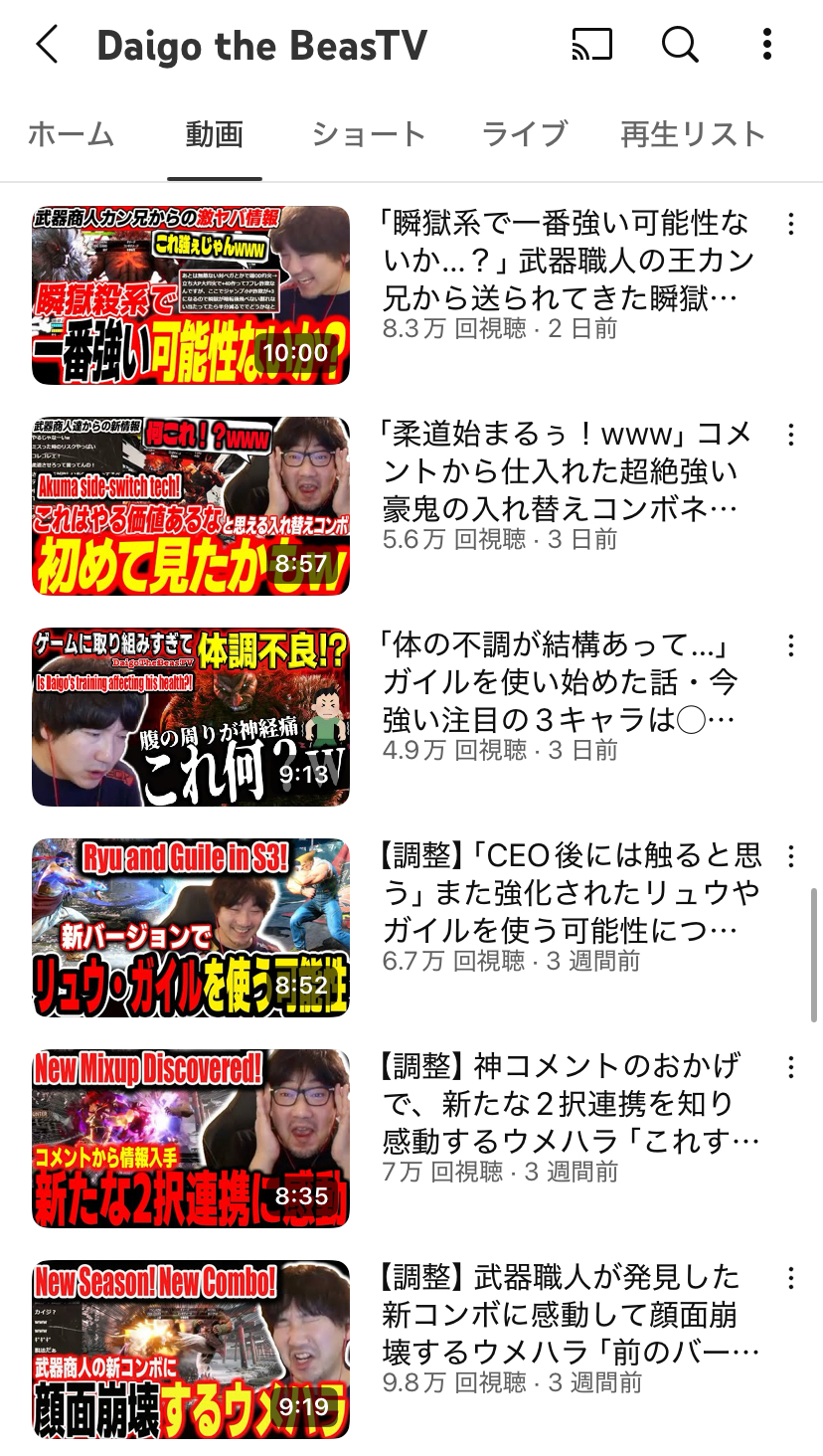Play the 8:52 CEO後には触ると思う video
This screenshot has width=823, height=1456.
click(x=191, y=928)
